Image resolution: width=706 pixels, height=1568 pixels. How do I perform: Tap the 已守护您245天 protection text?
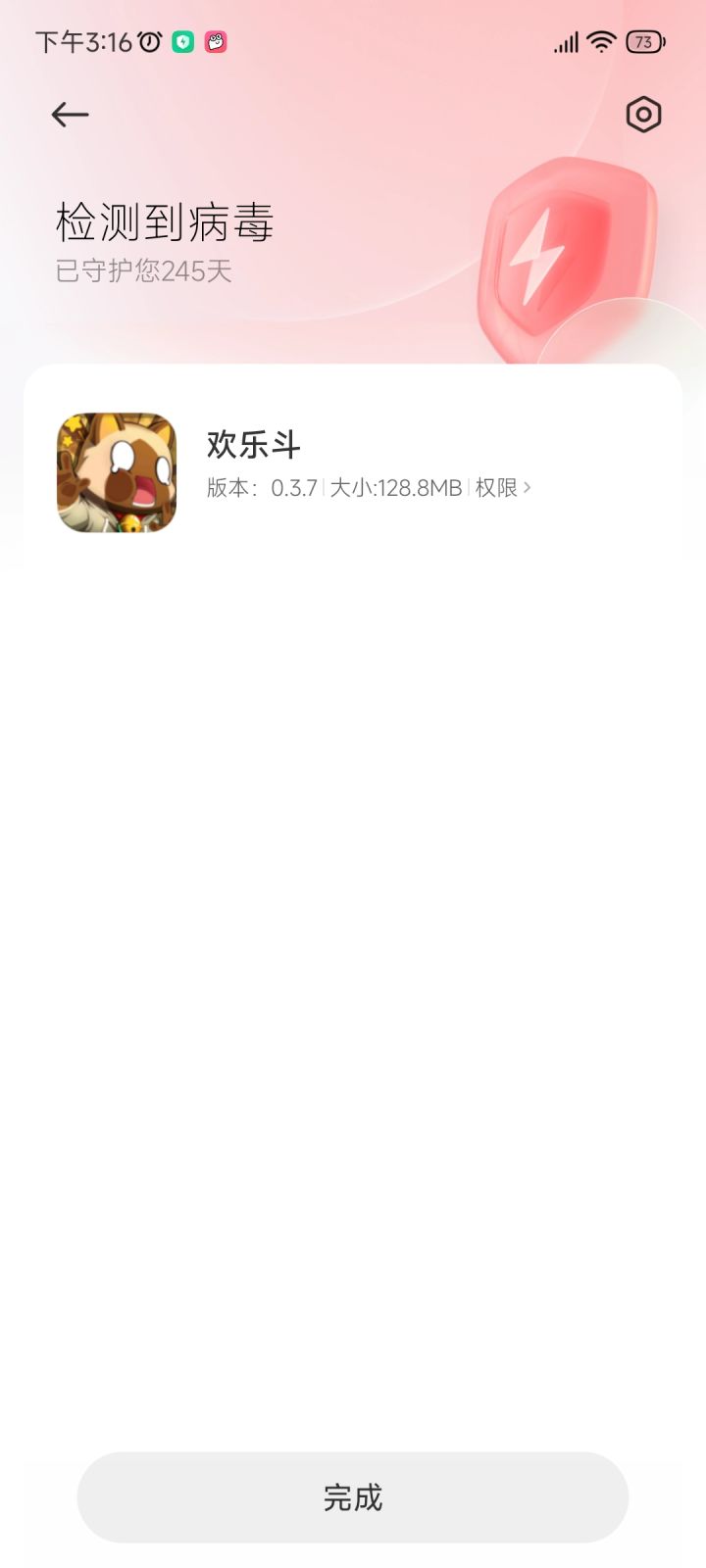(x=143, y=271)
